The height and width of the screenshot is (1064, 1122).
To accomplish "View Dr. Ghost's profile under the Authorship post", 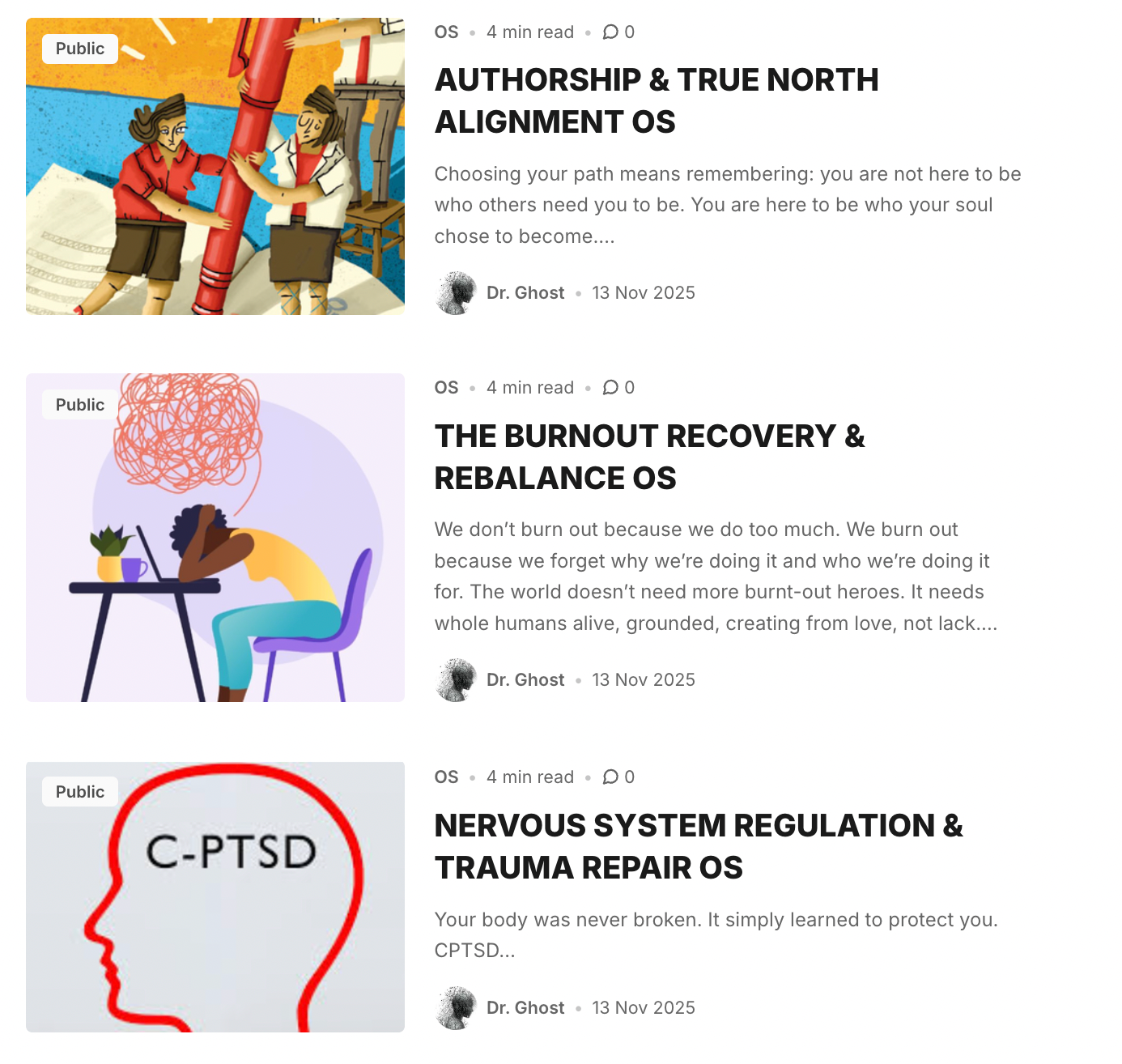I will click(x=525, y=293).
